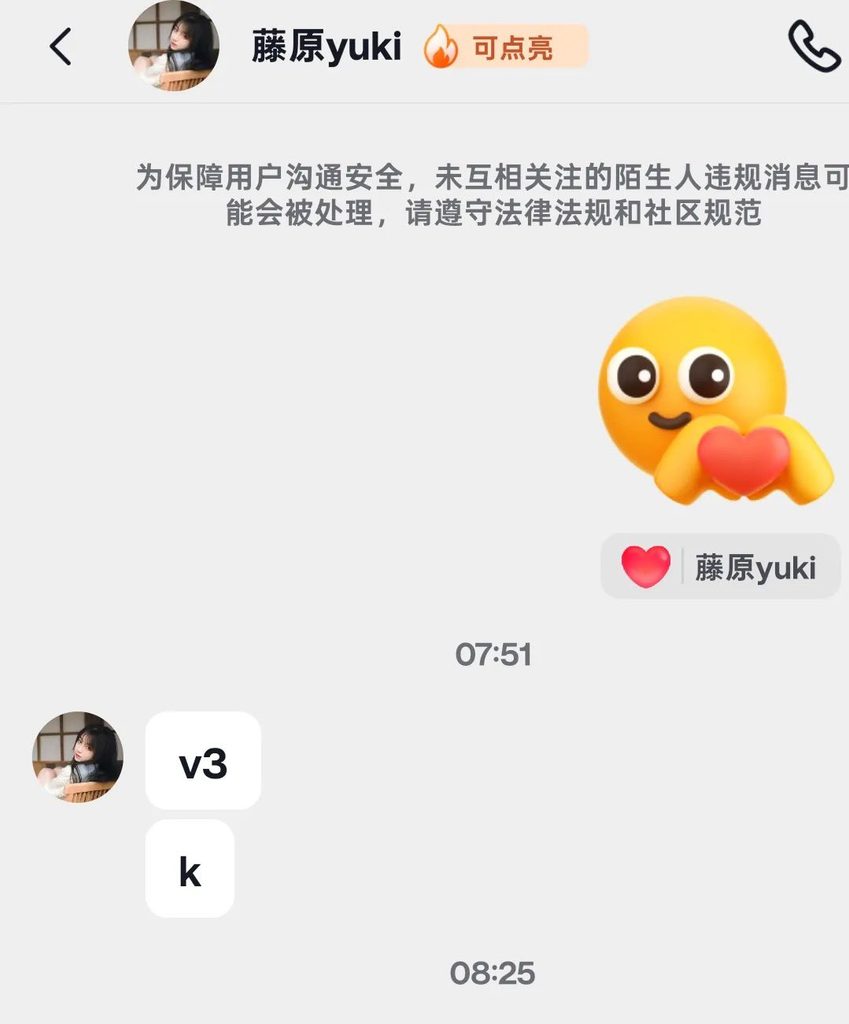Start a voice call with 藤原yuki
849x1024 pixels.
tap(813, 46)
